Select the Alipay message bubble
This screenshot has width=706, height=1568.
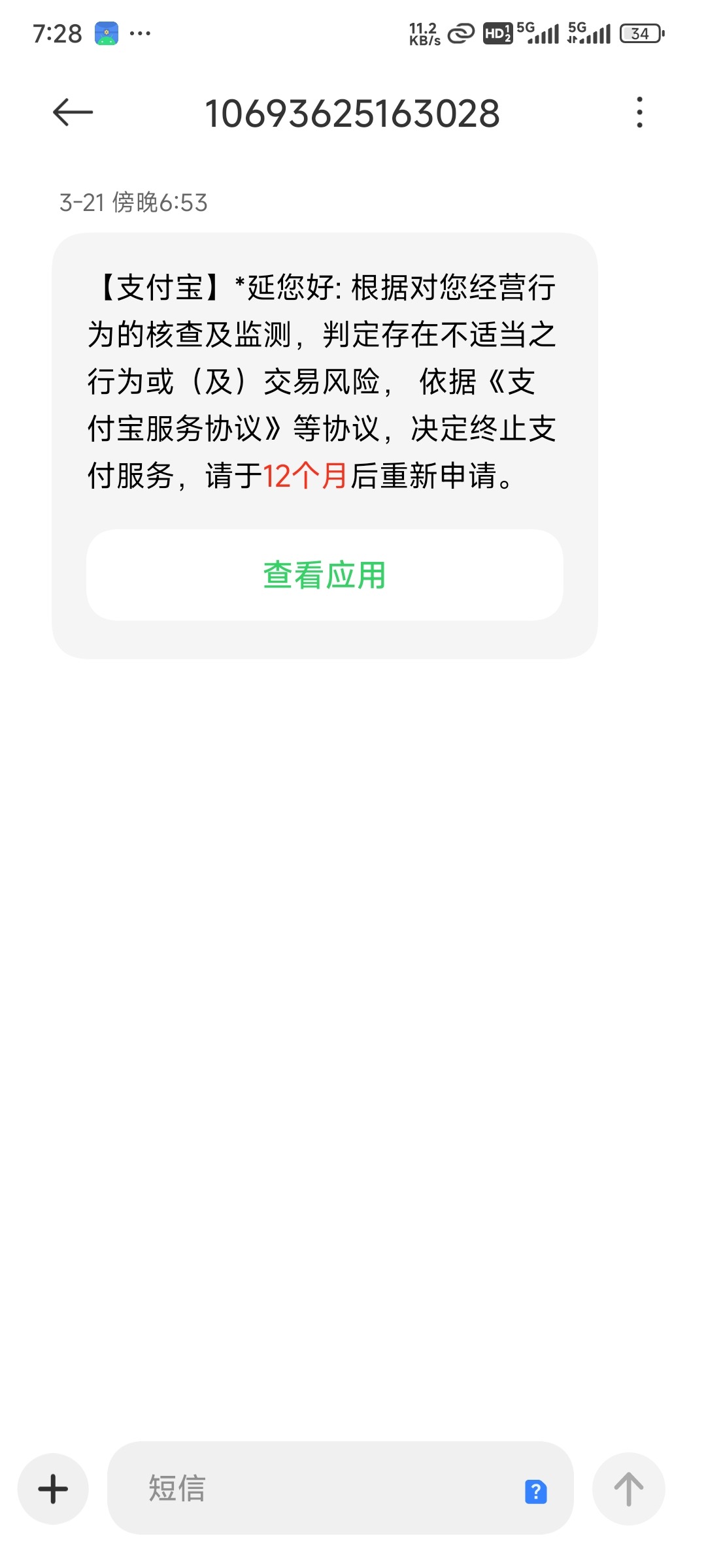pos(325,379)
